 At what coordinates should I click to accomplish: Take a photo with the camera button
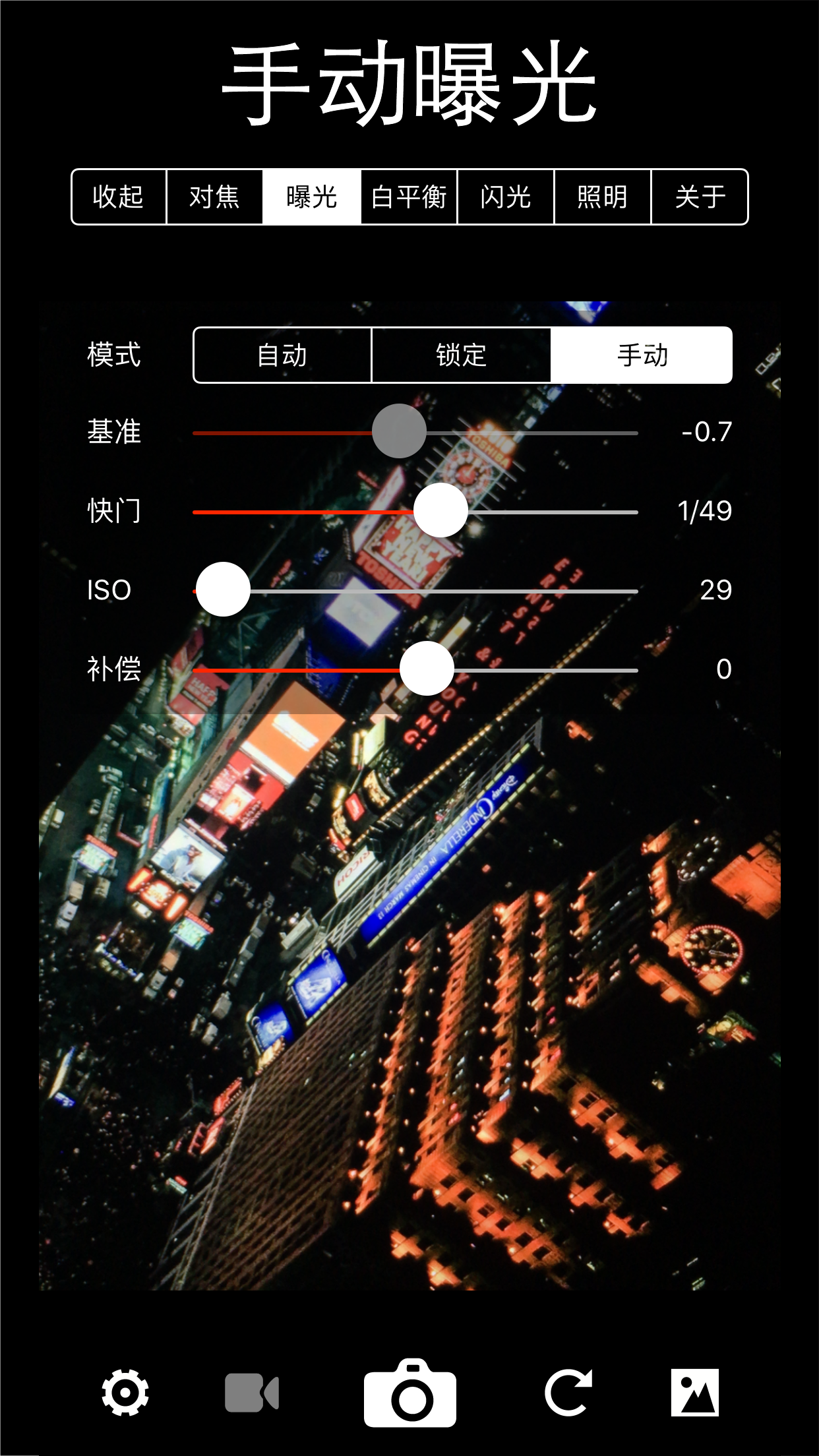[x=410, y=1393]
